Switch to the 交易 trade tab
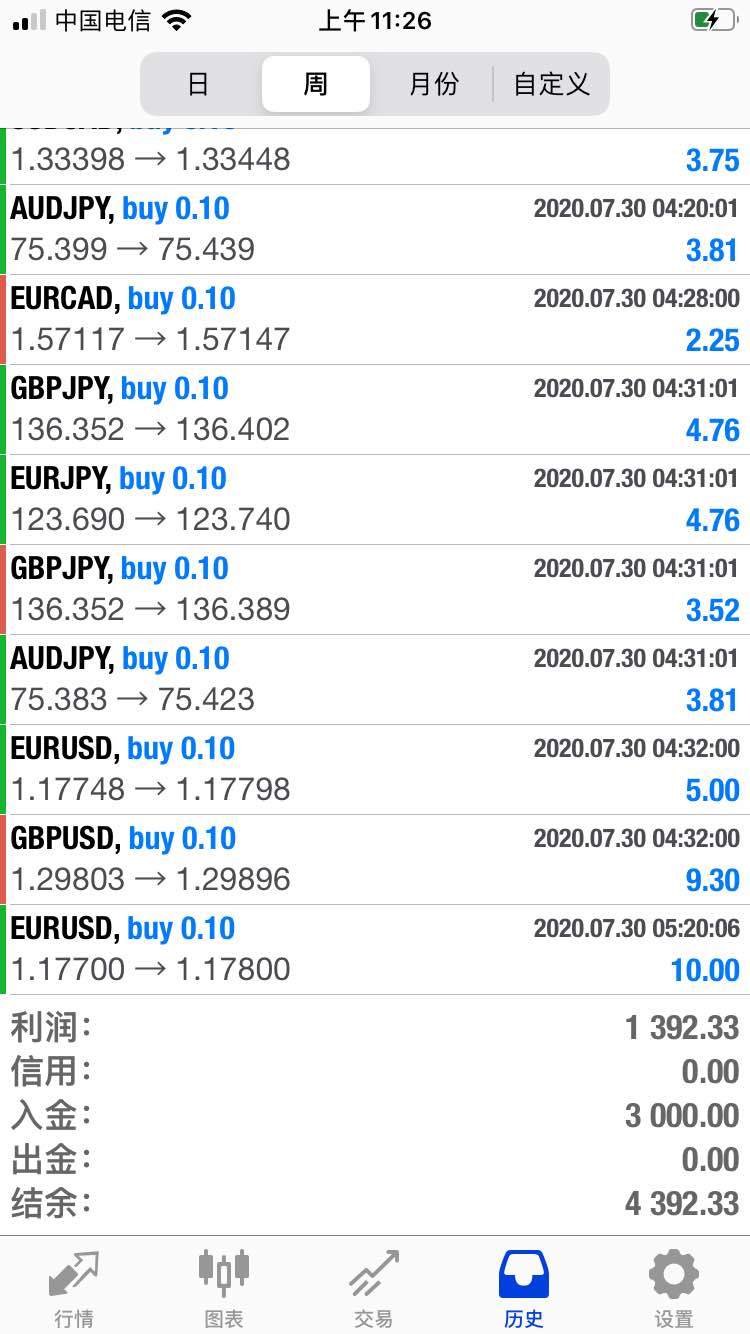Viewport: 750px width, 1334px height. [x=374, y=1288]
